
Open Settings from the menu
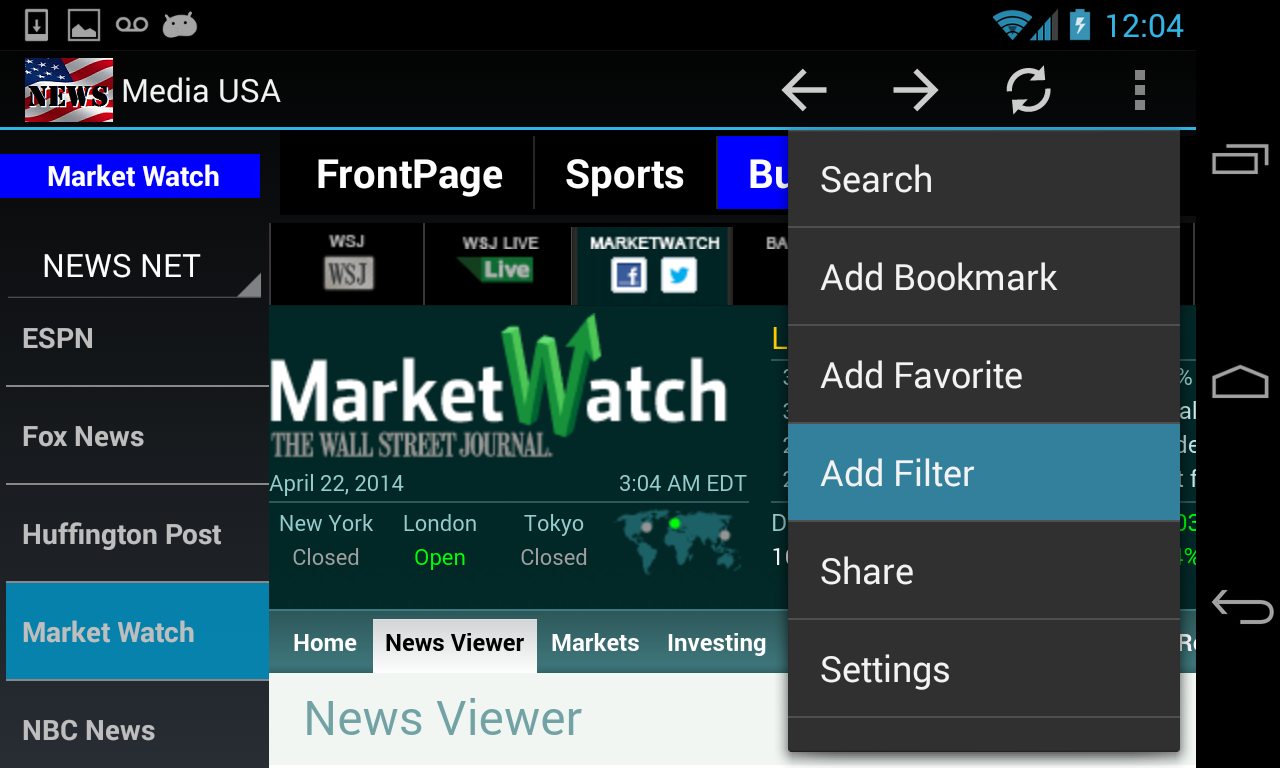[983, 669]
